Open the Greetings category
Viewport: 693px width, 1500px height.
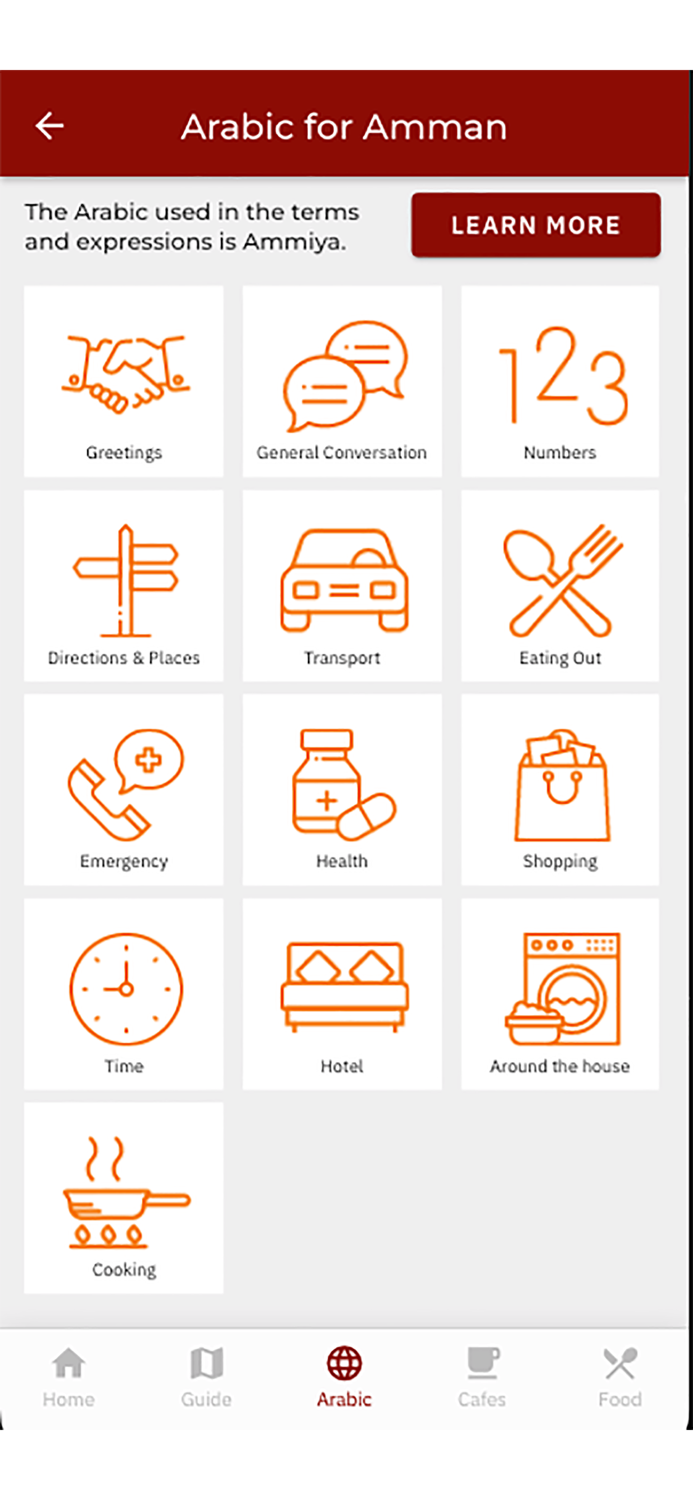pyautogui.click(x=124, y=381)
